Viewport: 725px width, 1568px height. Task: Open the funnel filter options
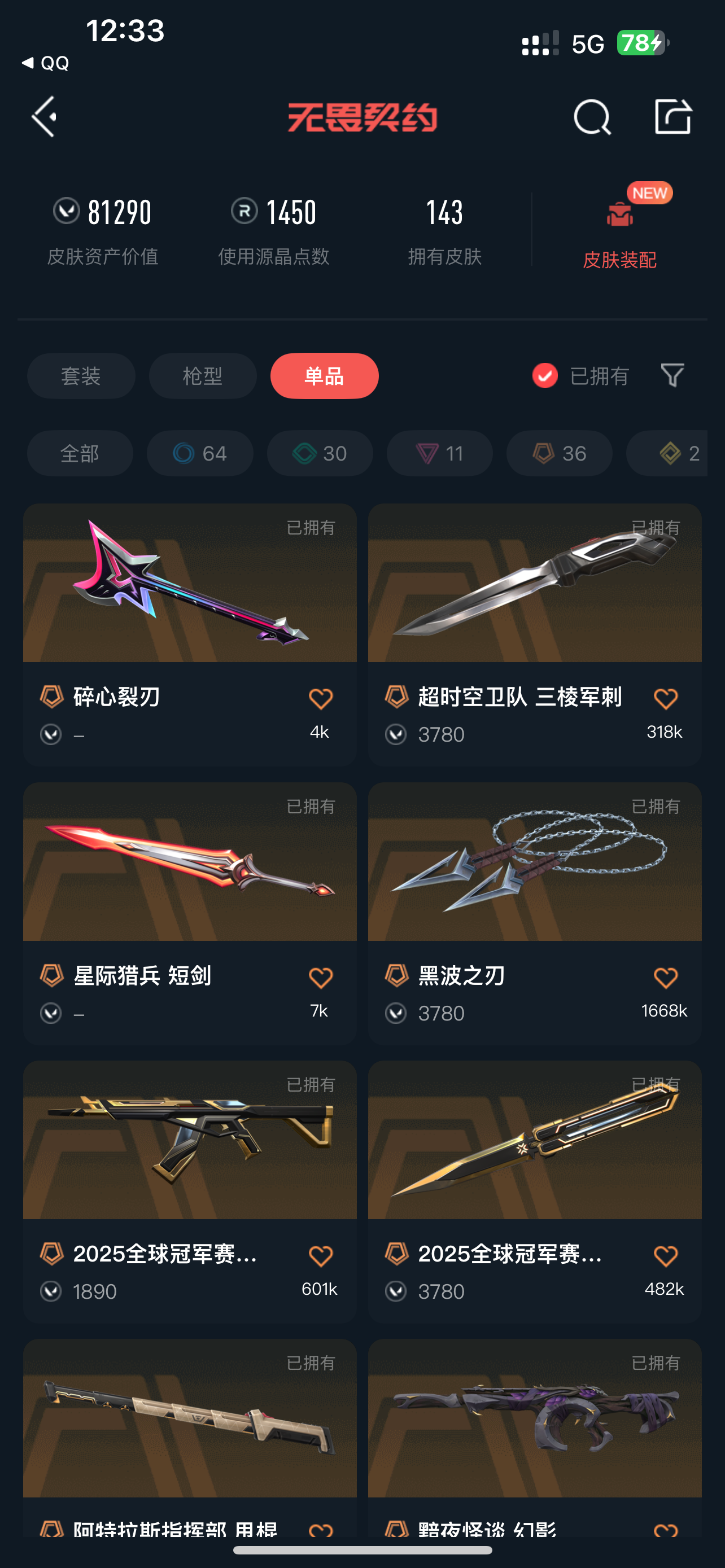[x=672, y=375]
